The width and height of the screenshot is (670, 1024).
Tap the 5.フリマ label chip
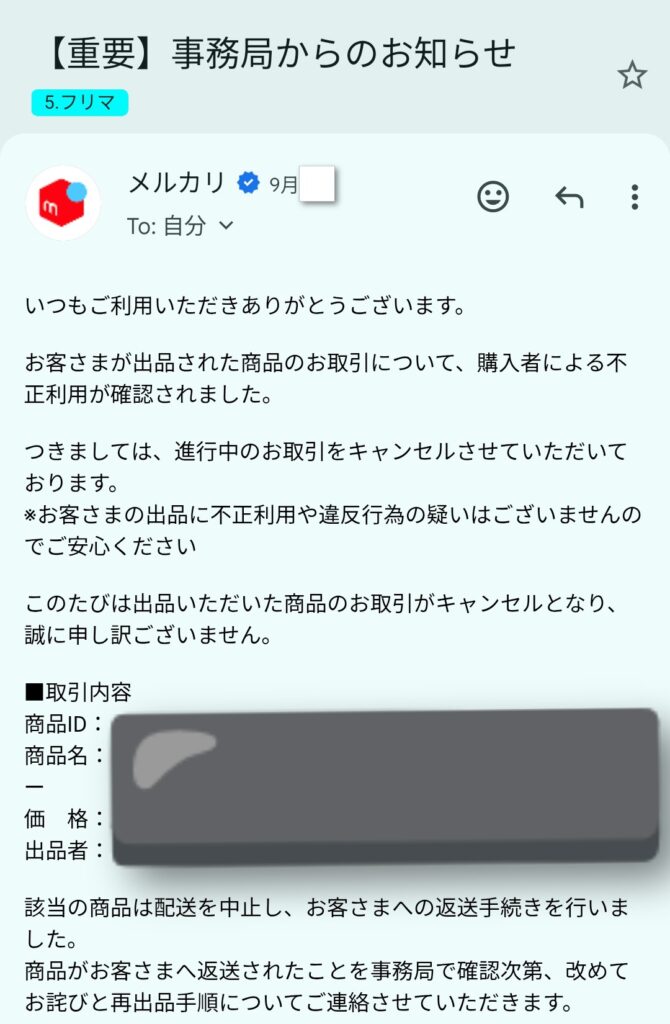(x=79, y=102)
